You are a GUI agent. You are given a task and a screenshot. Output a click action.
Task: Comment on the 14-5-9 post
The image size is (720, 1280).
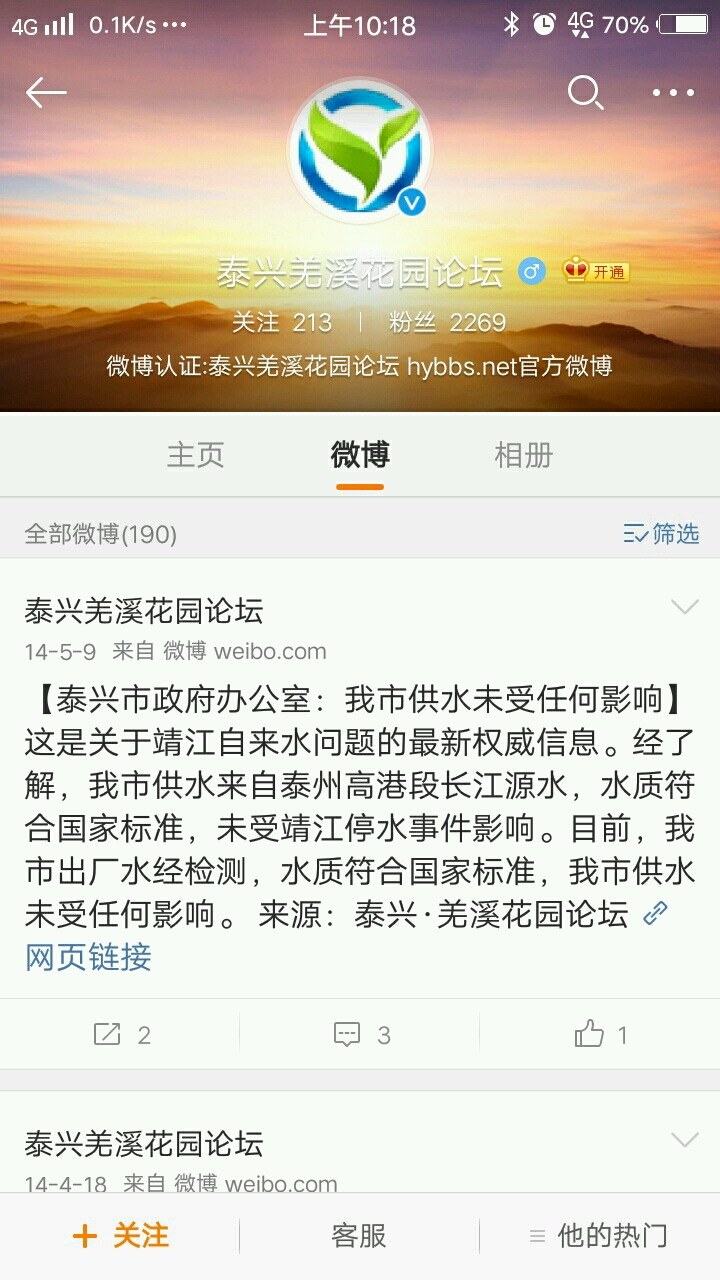(360, 1035)
